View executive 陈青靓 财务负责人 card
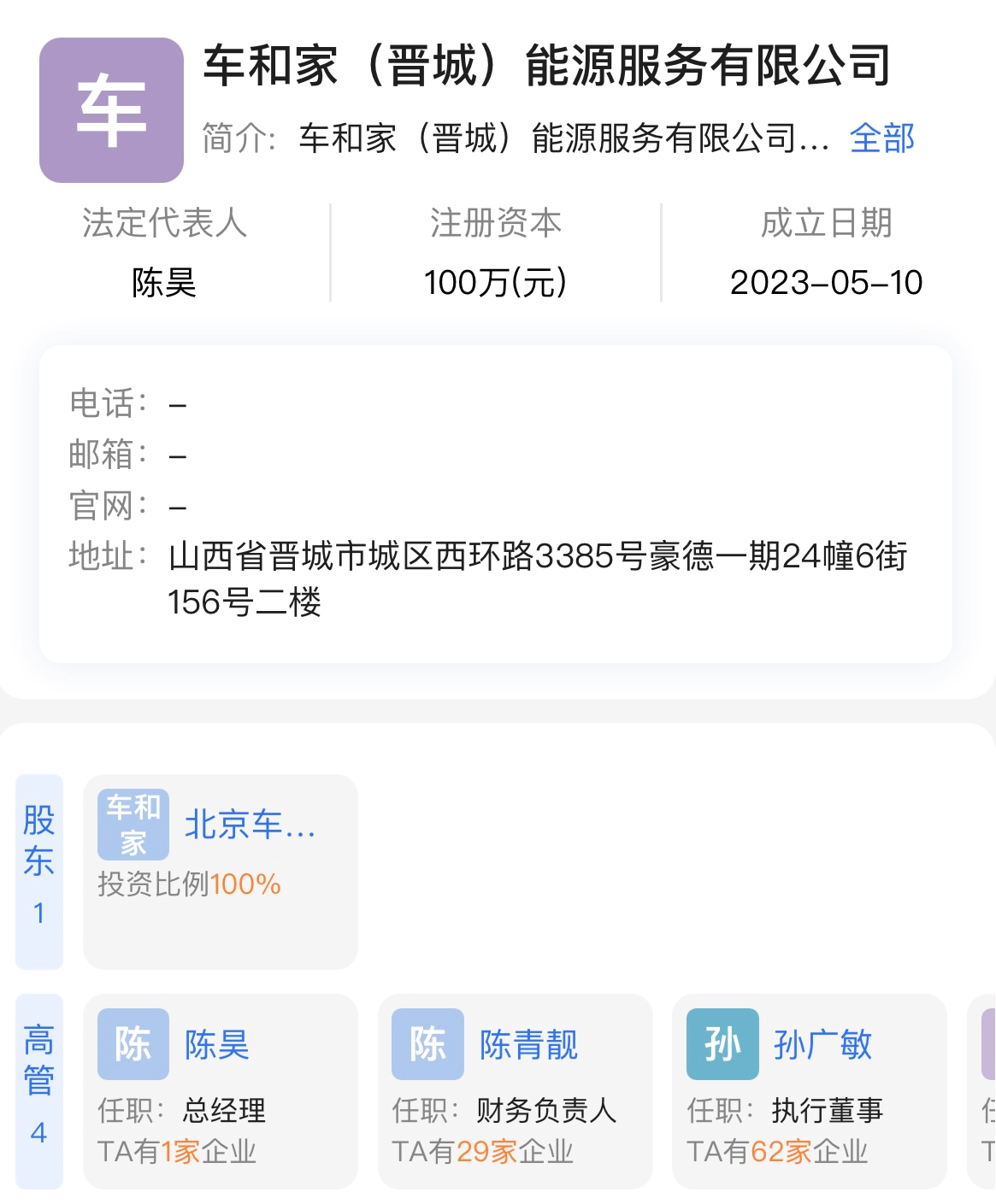 [515, 1090]
